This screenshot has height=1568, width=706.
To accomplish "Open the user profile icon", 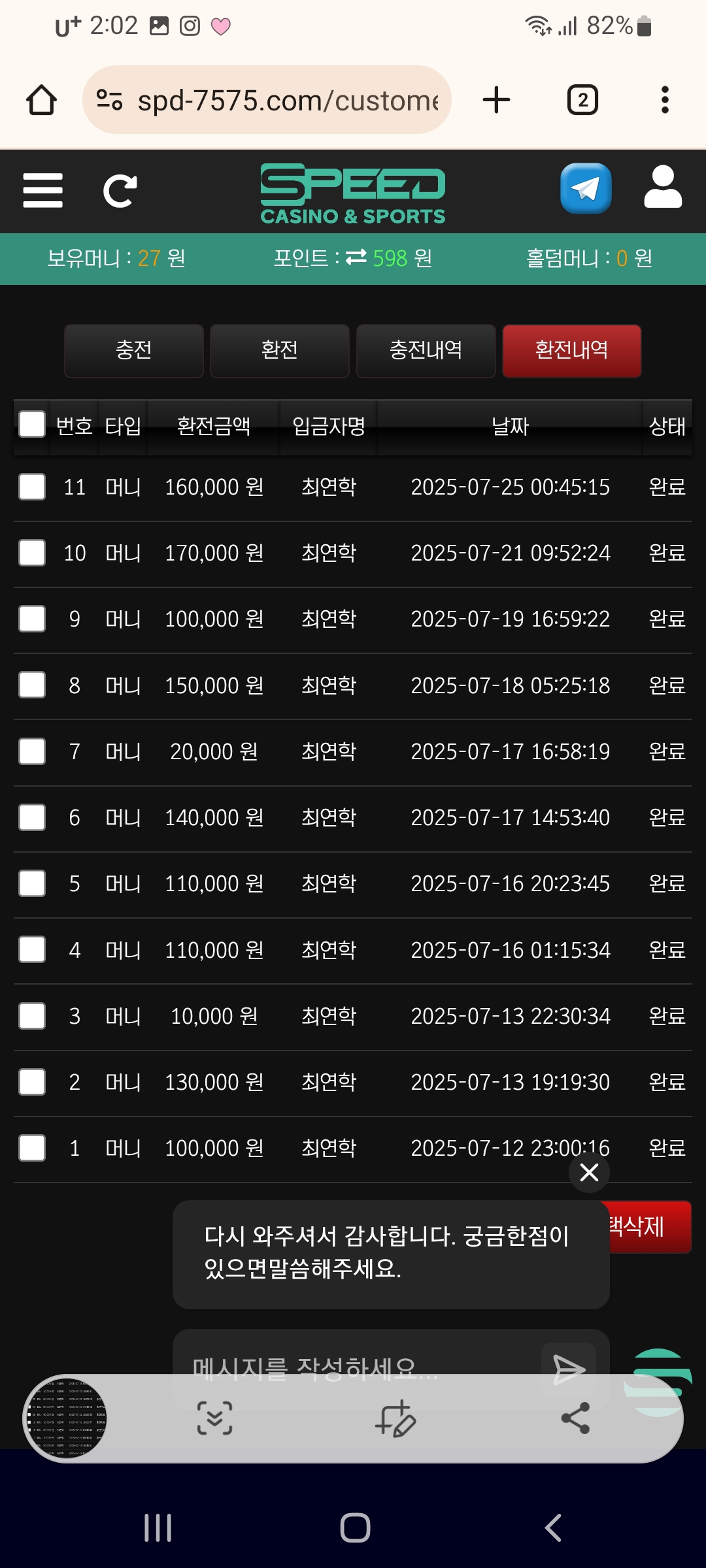I will (663, 188).
